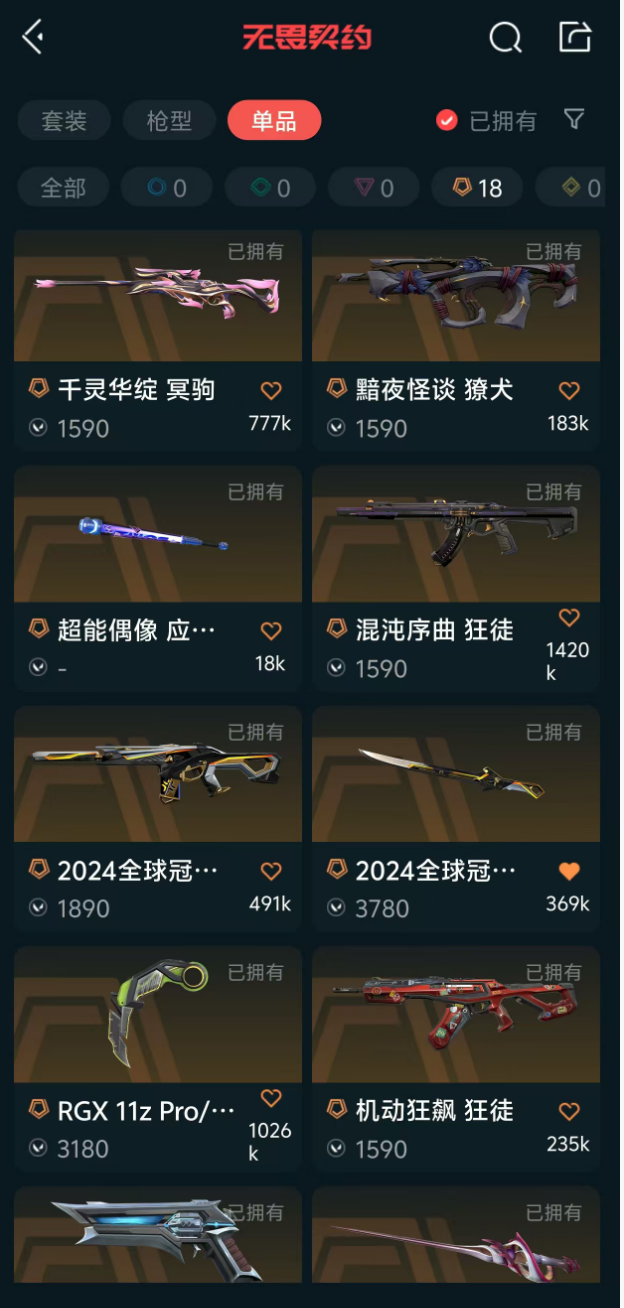This screenshot has height=1308, width=624.
Task: Open the funnel filter icon
Action: tap(574, 119)
